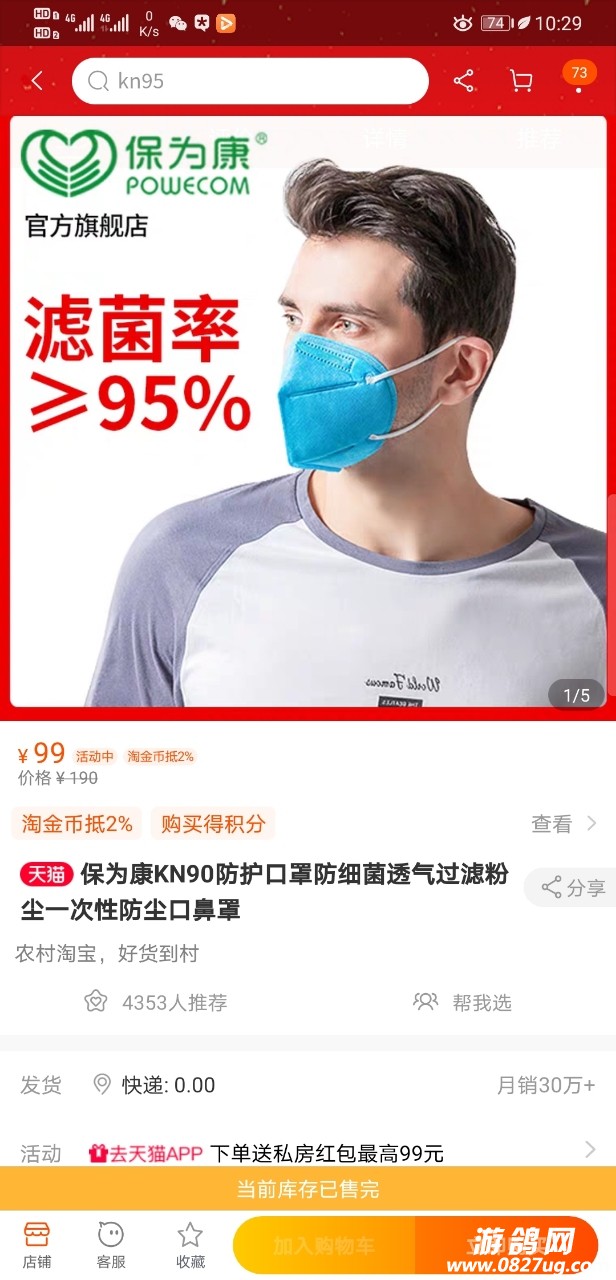Viewport: 616px width, 1280px height.
Task: Open the product image gallery
Action: [x=308, y=412]
